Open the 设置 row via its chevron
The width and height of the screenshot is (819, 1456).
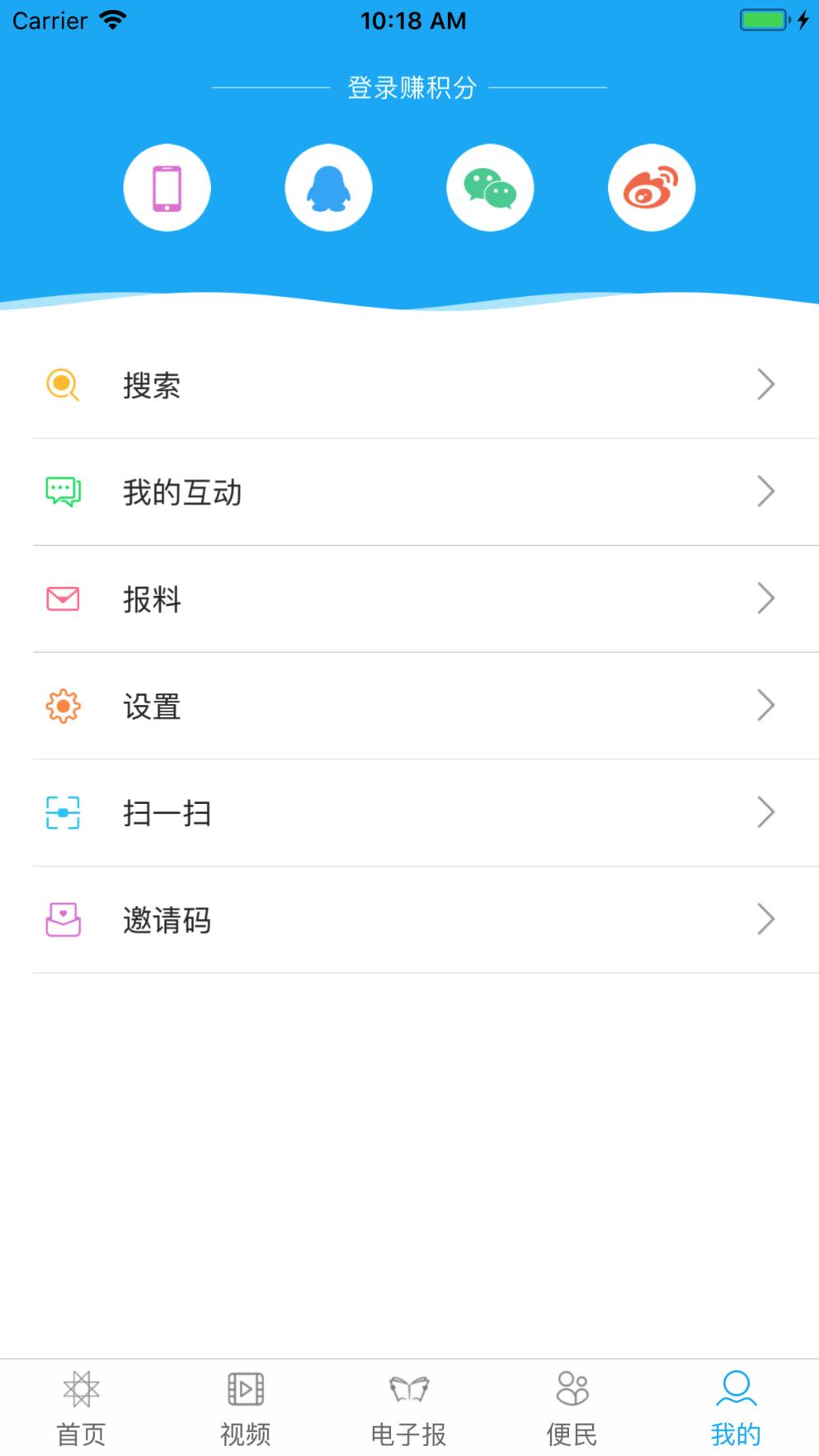point(765,706)
